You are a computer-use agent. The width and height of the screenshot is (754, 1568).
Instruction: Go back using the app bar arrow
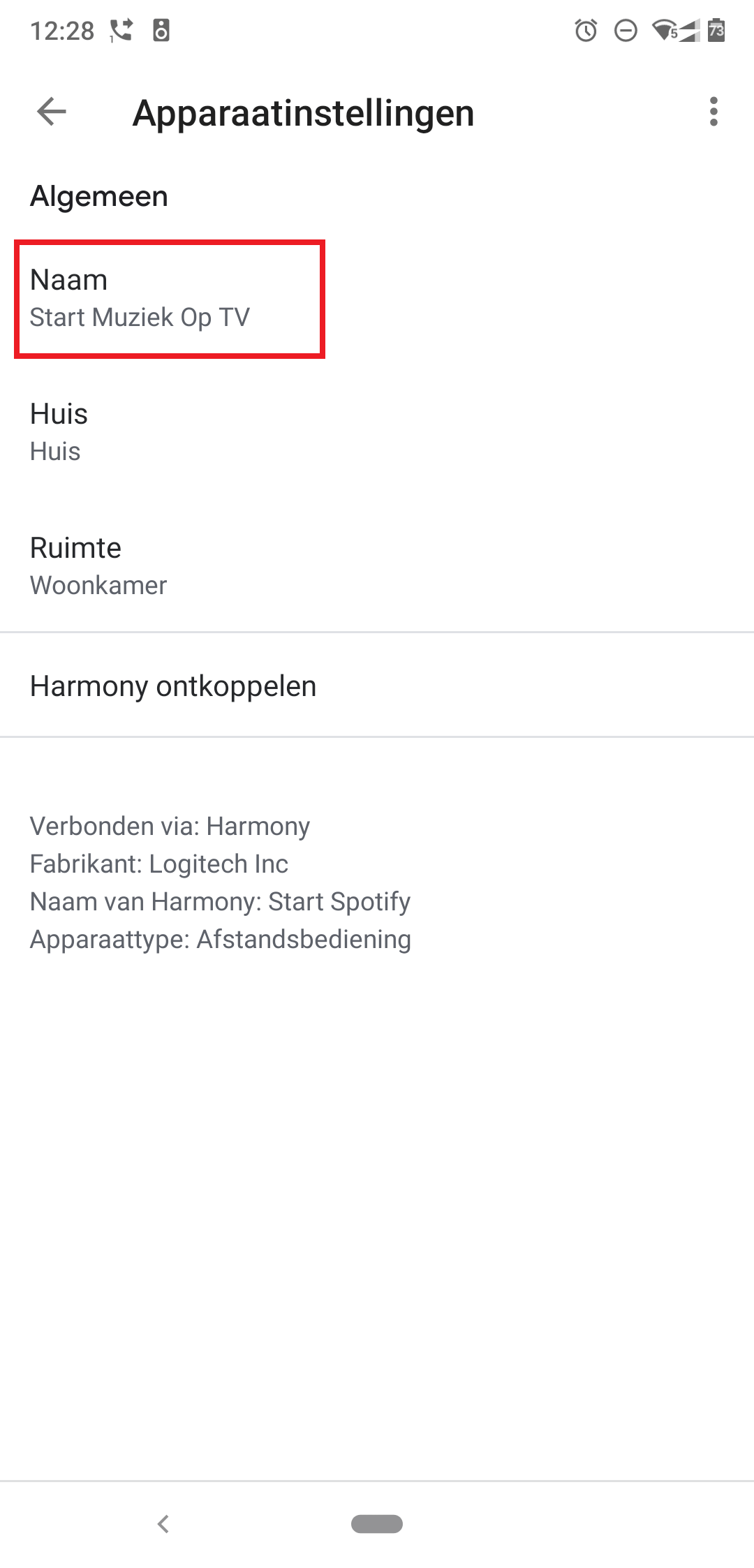tap(52, 112)
